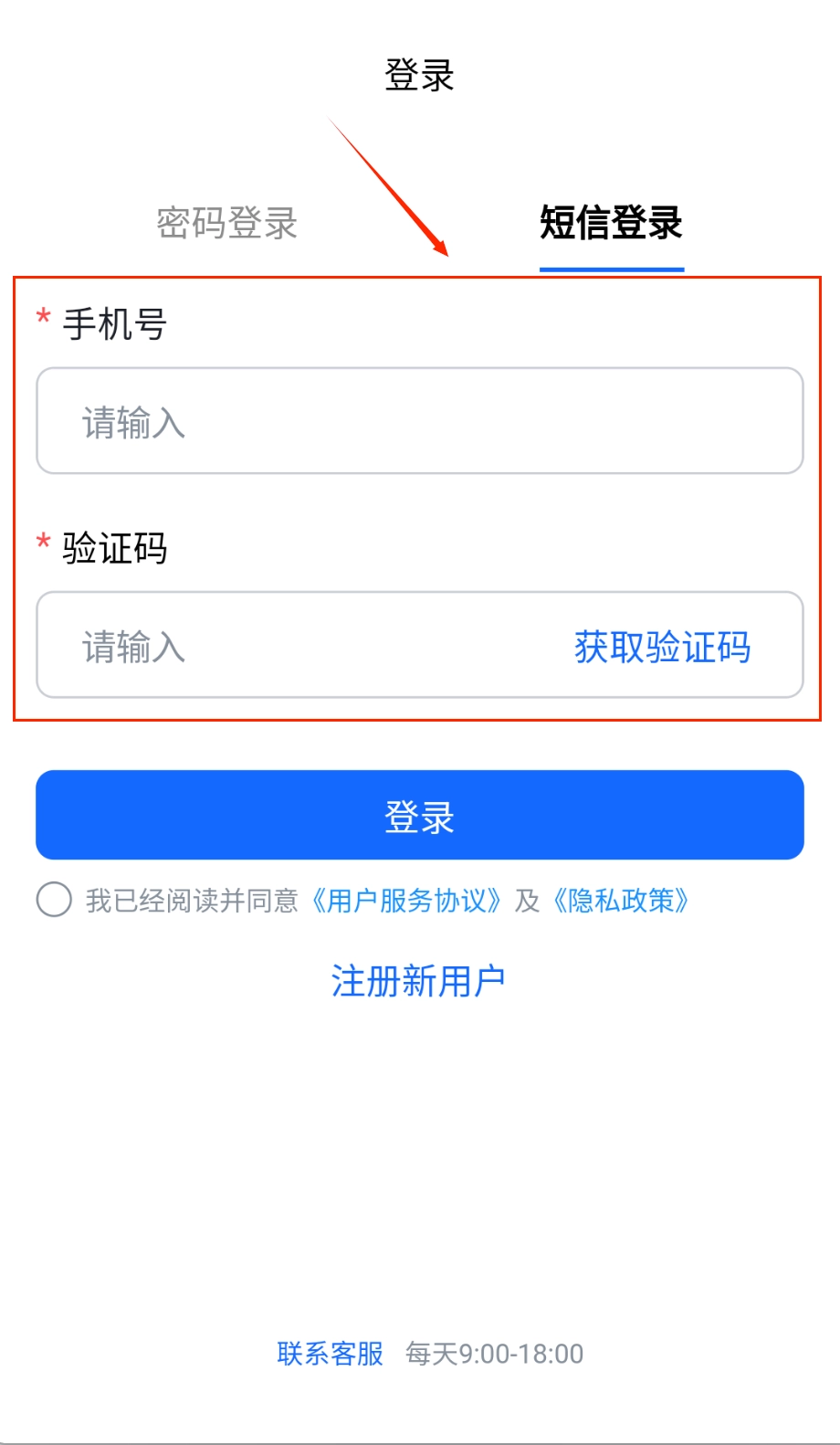Tap 获取验证码 to request code

662,647
